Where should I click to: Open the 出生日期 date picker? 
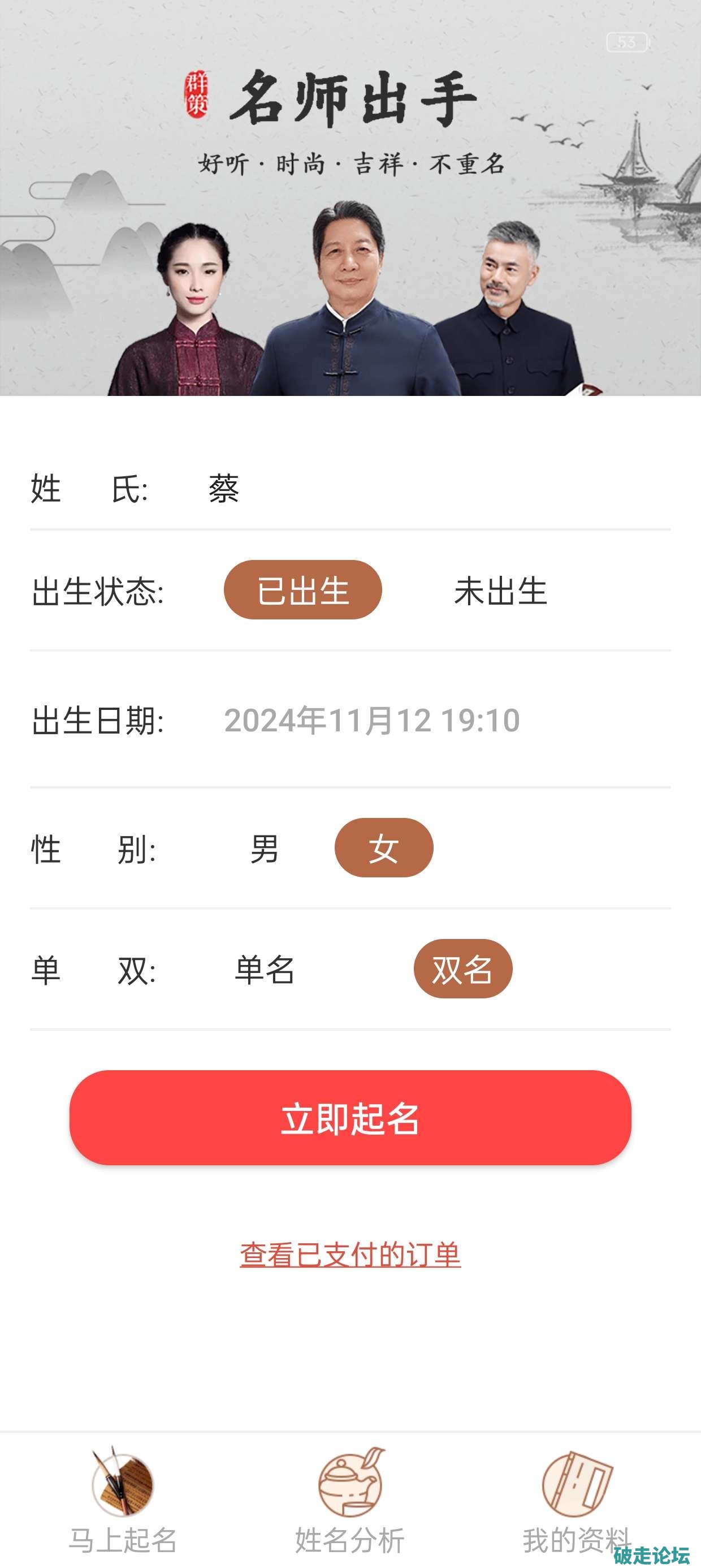point(372,721)
